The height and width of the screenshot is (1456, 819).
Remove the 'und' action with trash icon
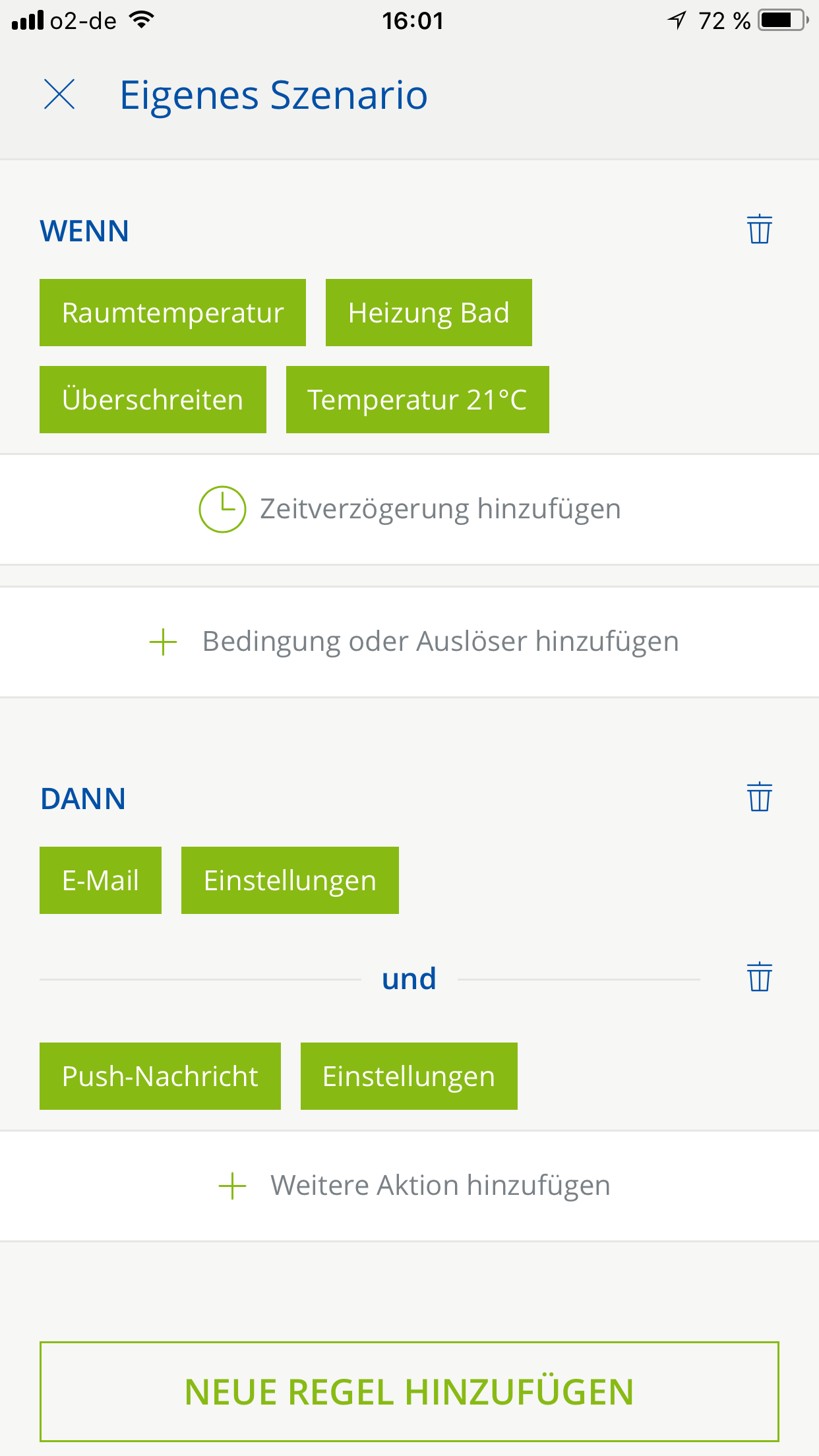(759, 977)
